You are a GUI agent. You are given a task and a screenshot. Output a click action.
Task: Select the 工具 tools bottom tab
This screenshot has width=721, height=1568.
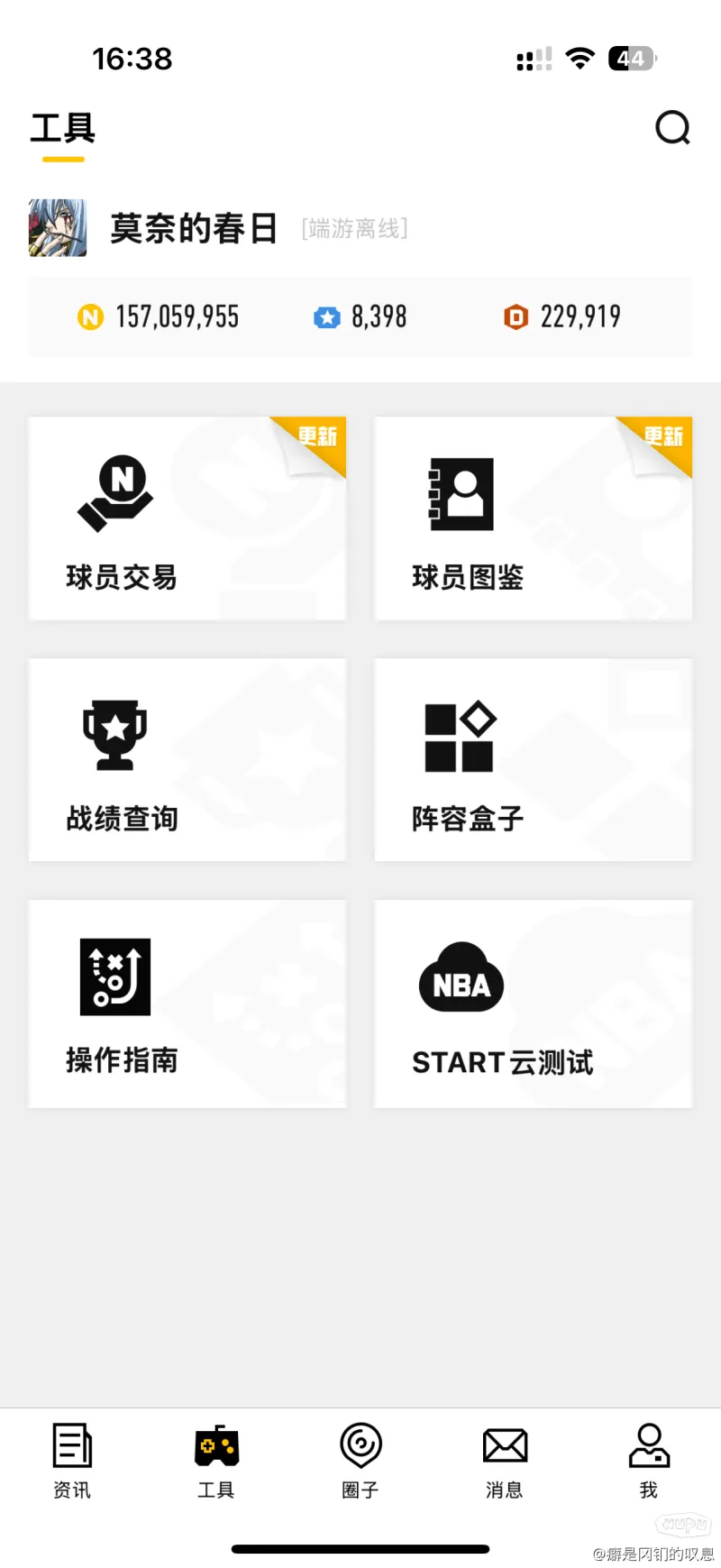click(216, 1461)
